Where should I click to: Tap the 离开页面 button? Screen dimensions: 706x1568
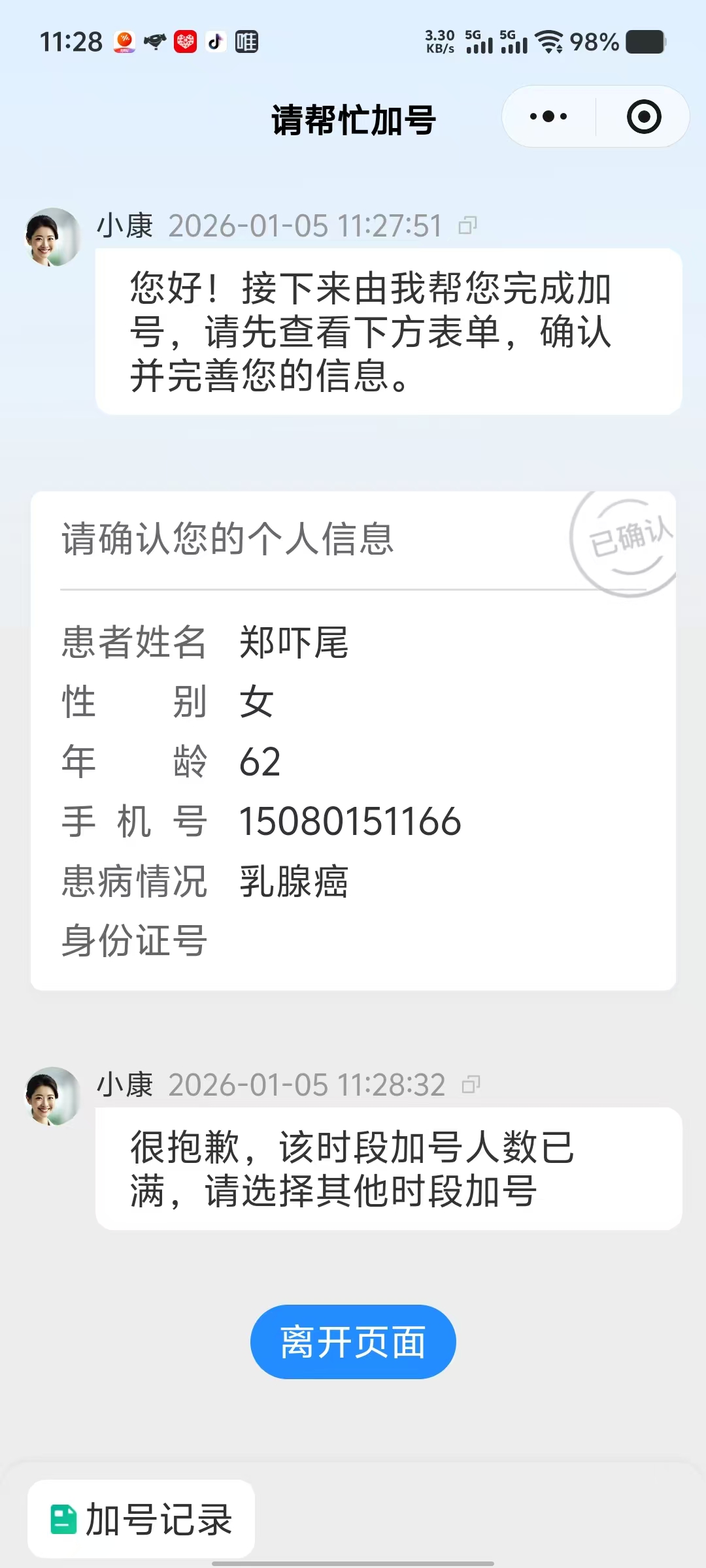point(353,1342)
